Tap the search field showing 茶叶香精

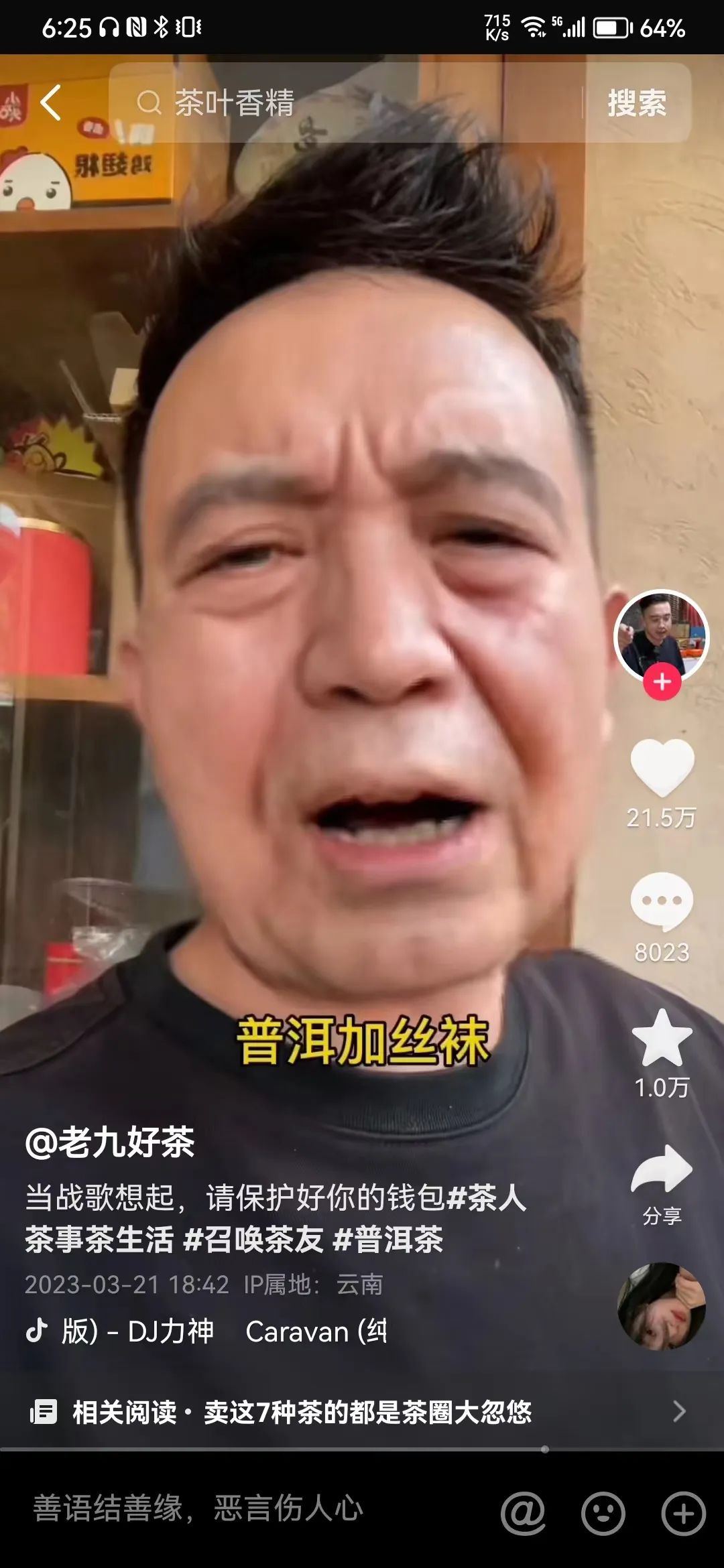coord(349,103)
